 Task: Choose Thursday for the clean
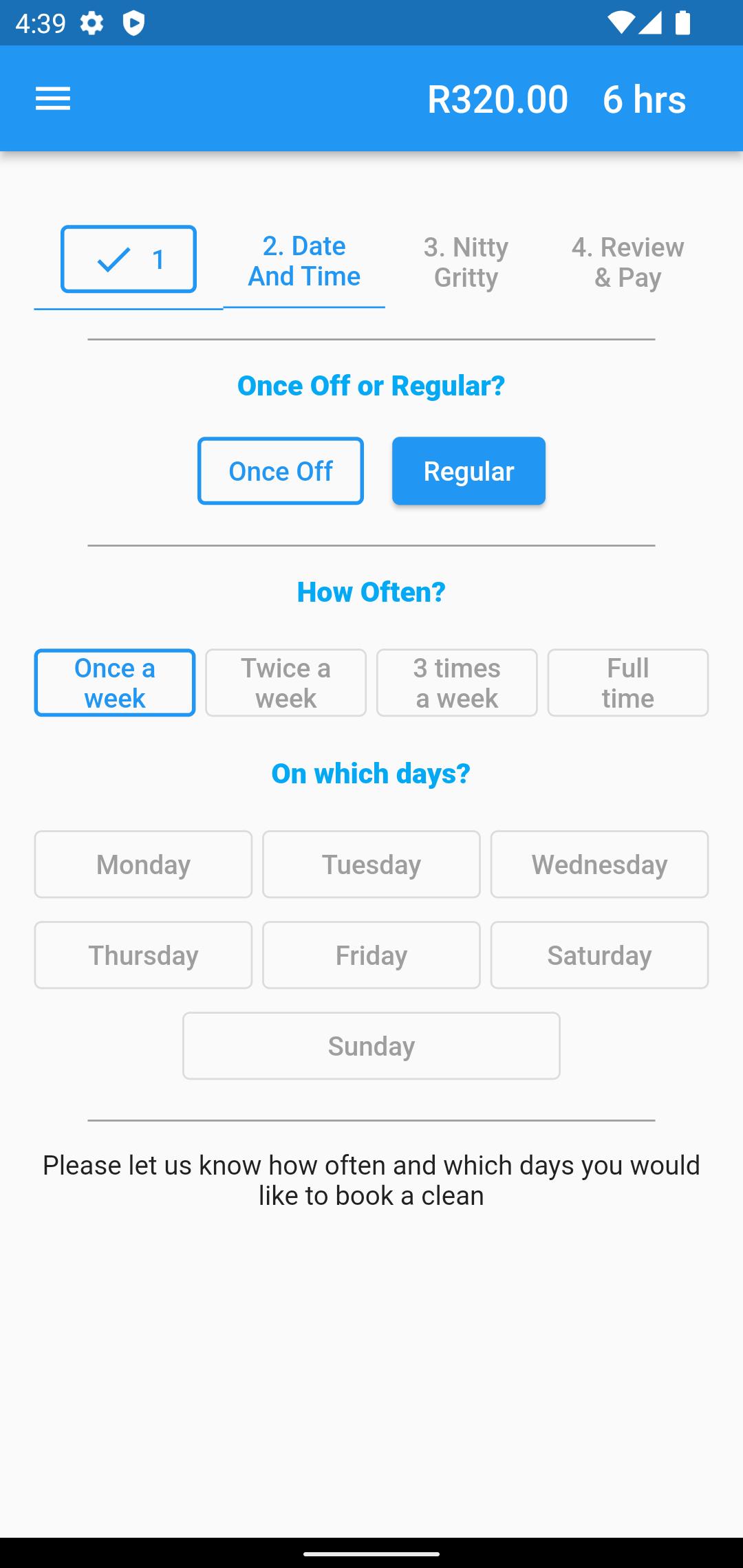[x=143, y=955]
